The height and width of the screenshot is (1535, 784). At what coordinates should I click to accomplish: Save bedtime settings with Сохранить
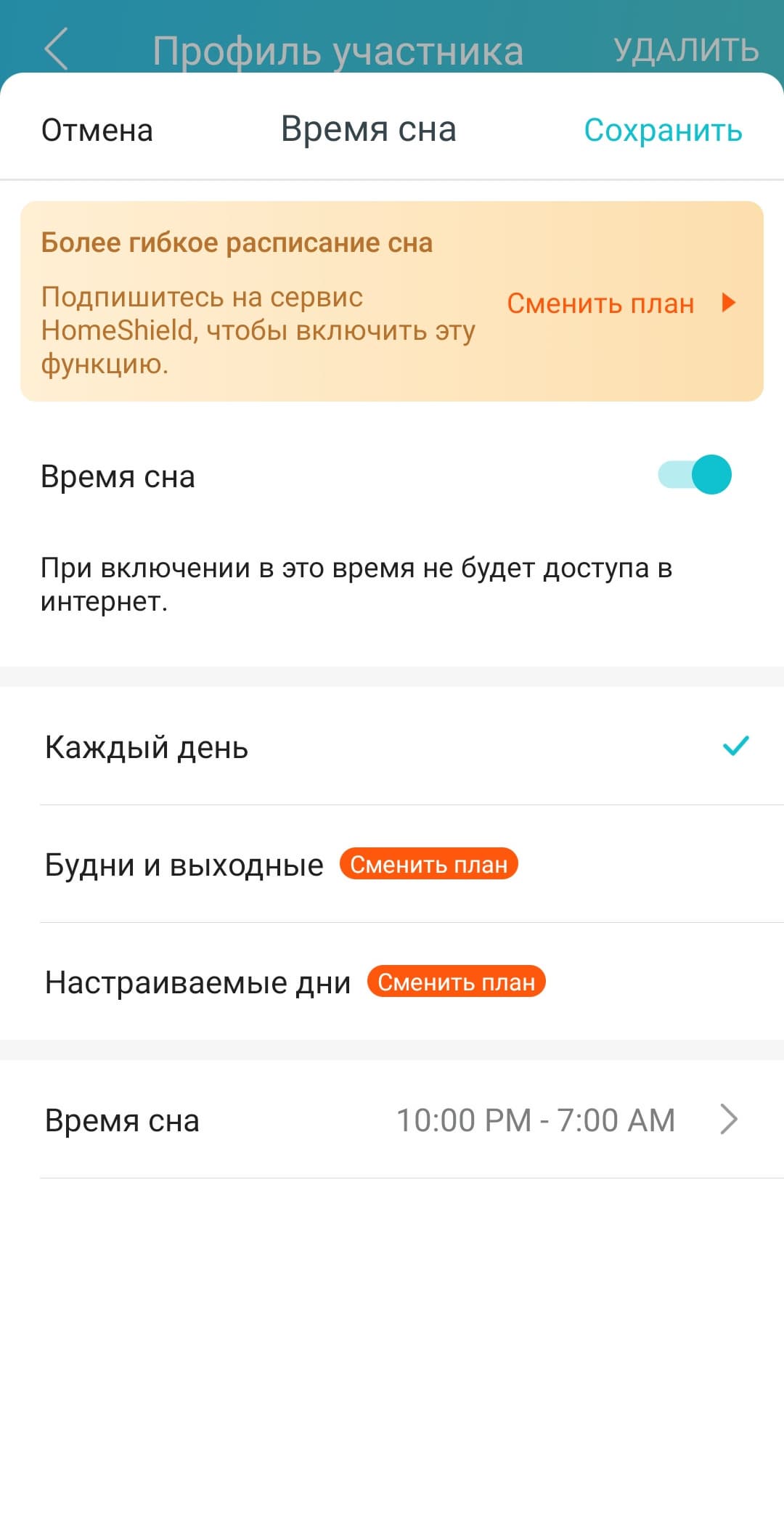pyautogui.click(x=663, y=131)
